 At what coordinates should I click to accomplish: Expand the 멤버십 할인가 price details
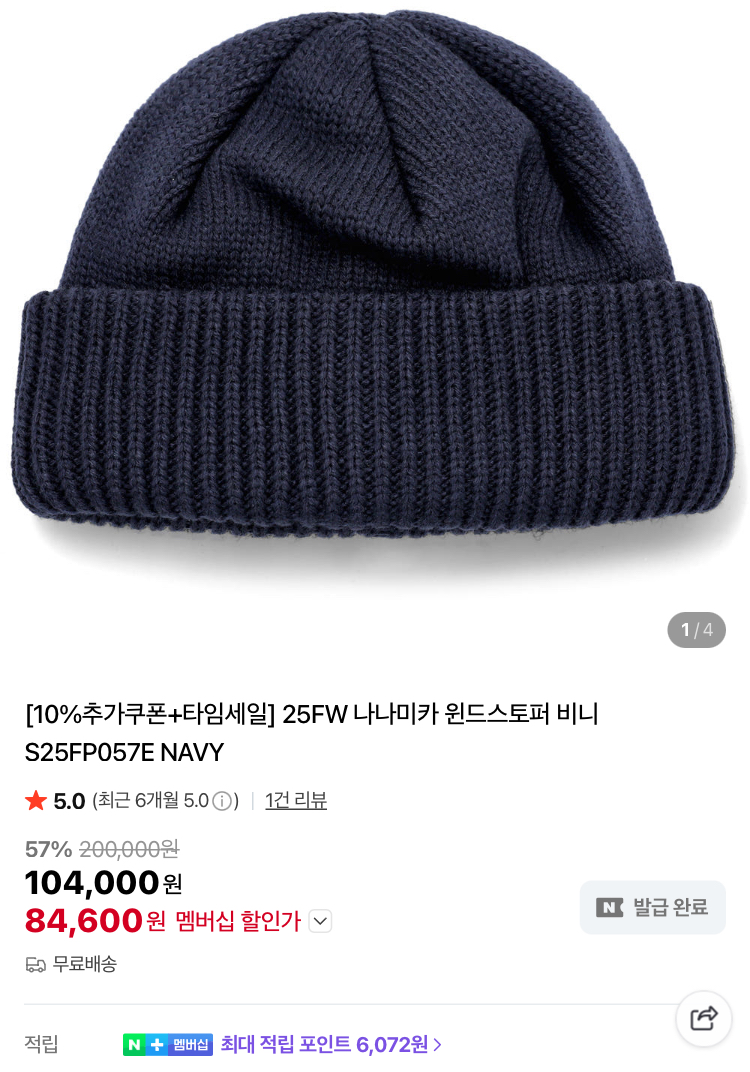pyautogui.click(x=320, y=921)
